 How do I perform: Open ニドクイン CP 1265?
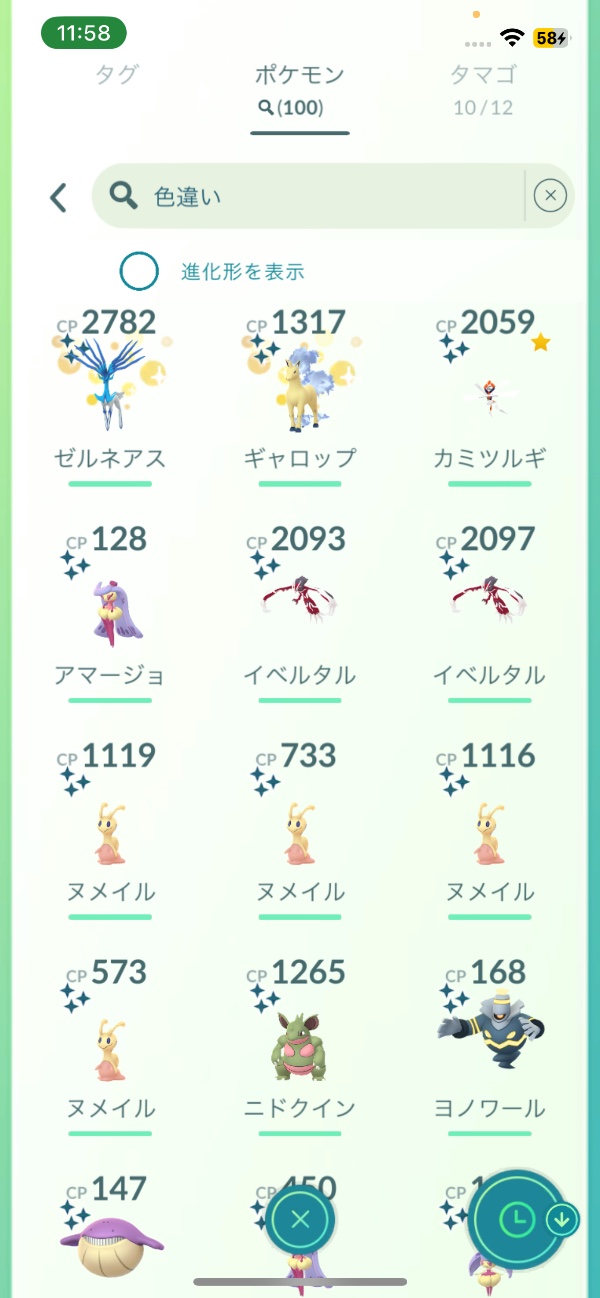(x=300, y=1039)
